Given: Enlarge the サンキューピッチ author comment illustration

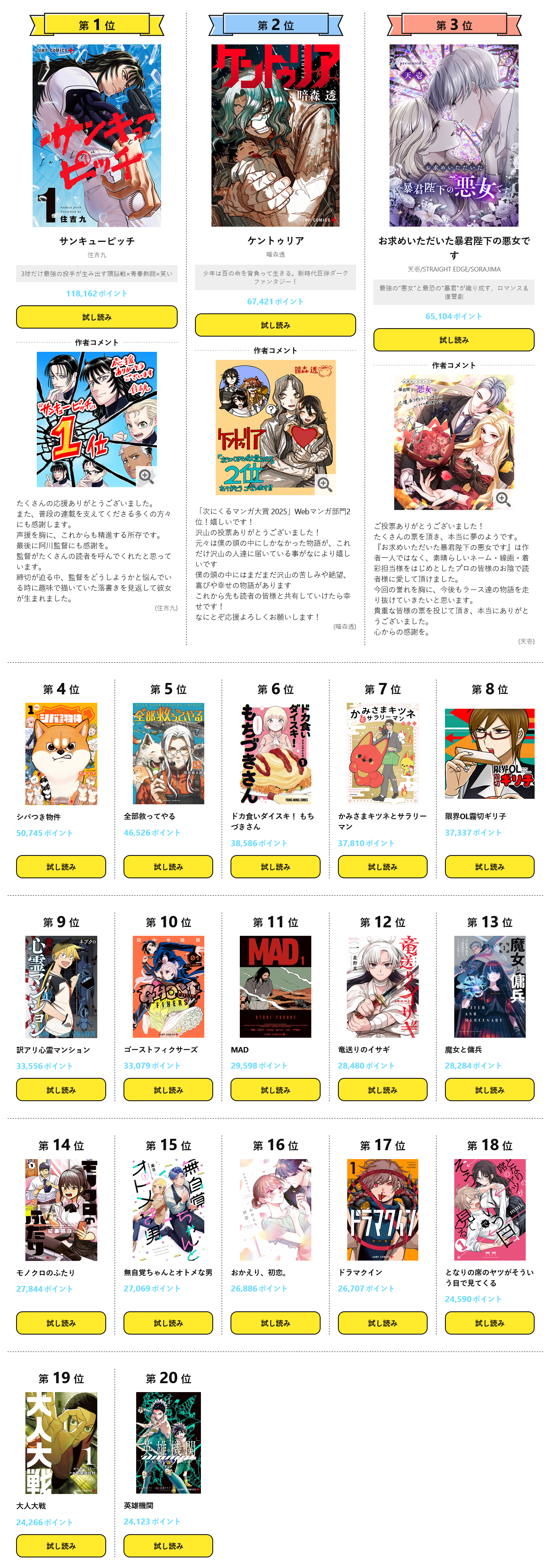Looking at the screenshot, I should (146, 476).
